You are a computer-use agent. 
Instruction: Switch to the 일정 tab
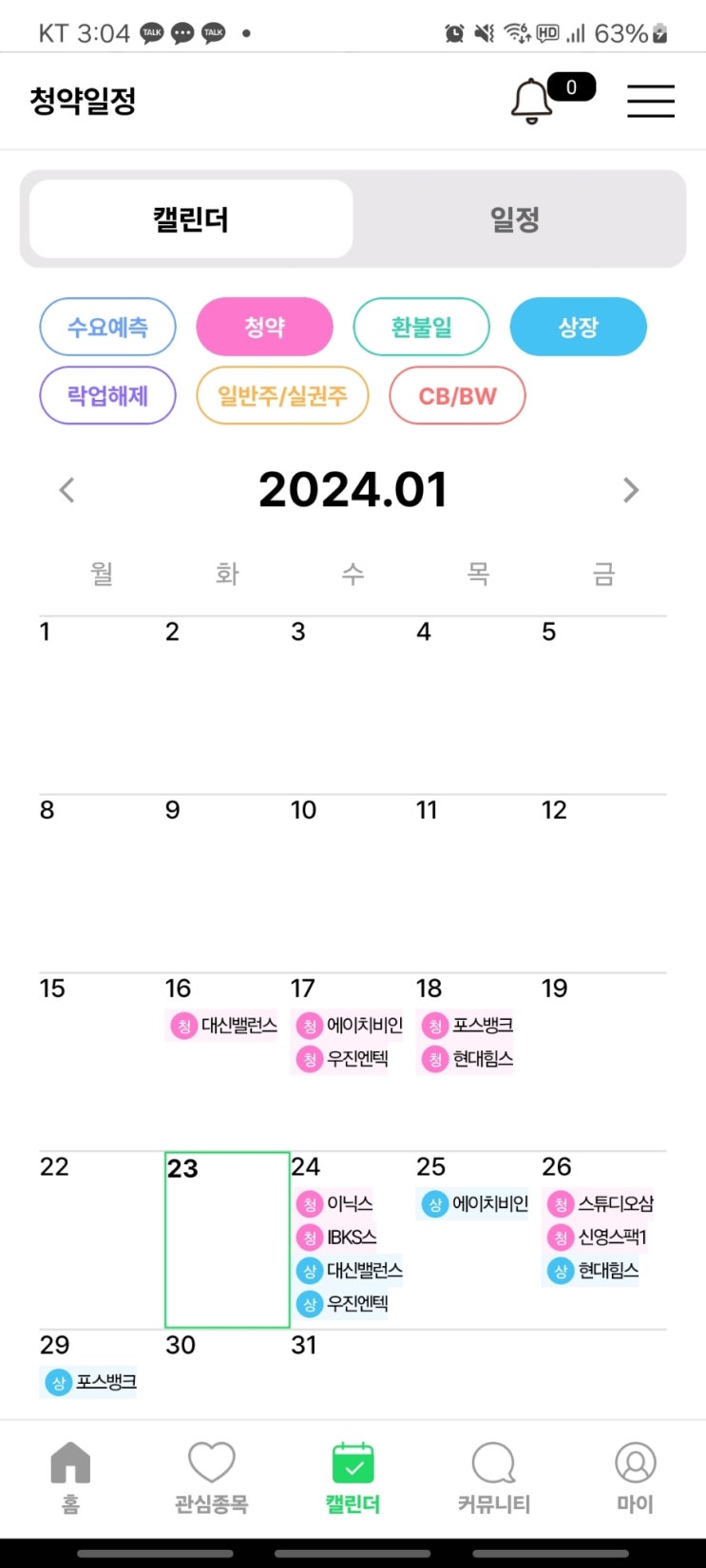[514, 219]
